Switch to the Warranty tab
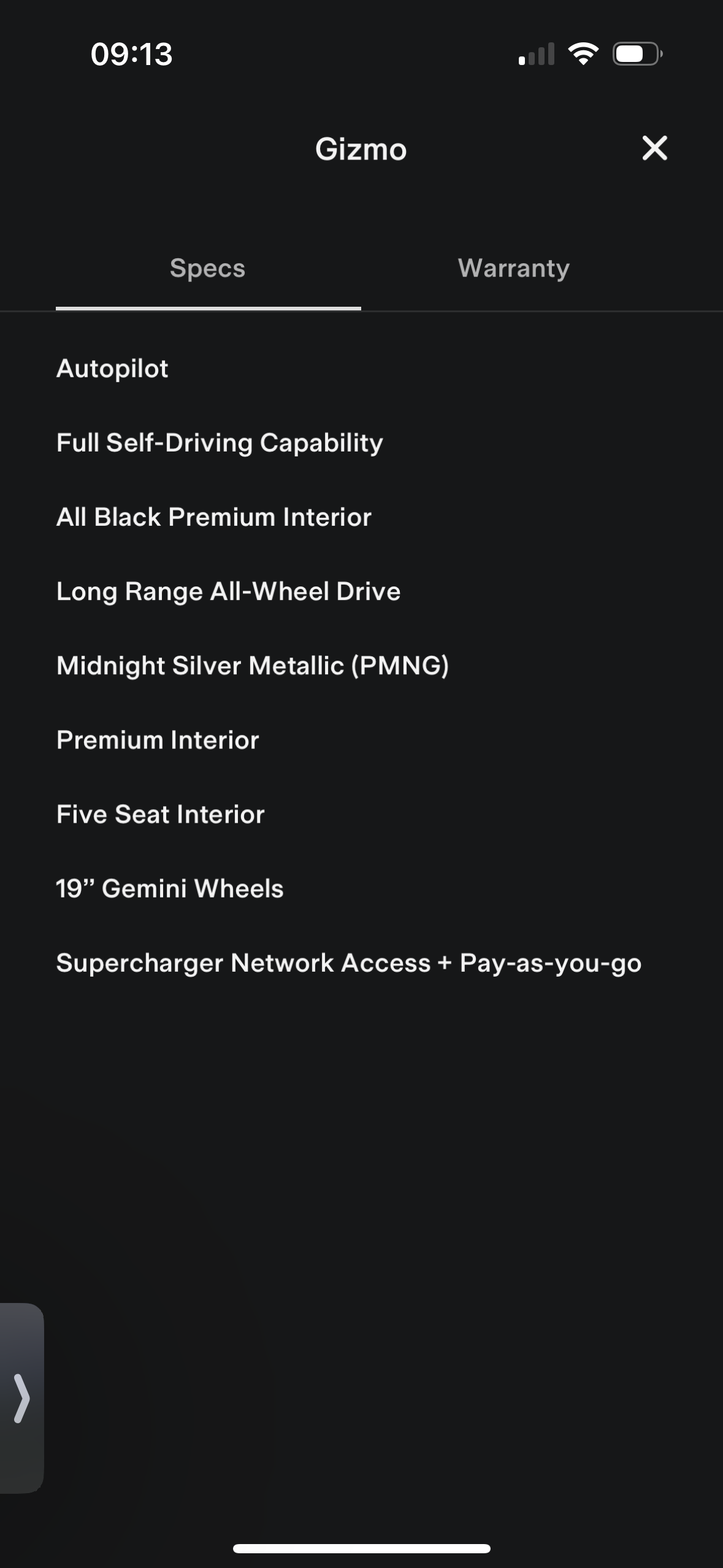 [514, 268]
